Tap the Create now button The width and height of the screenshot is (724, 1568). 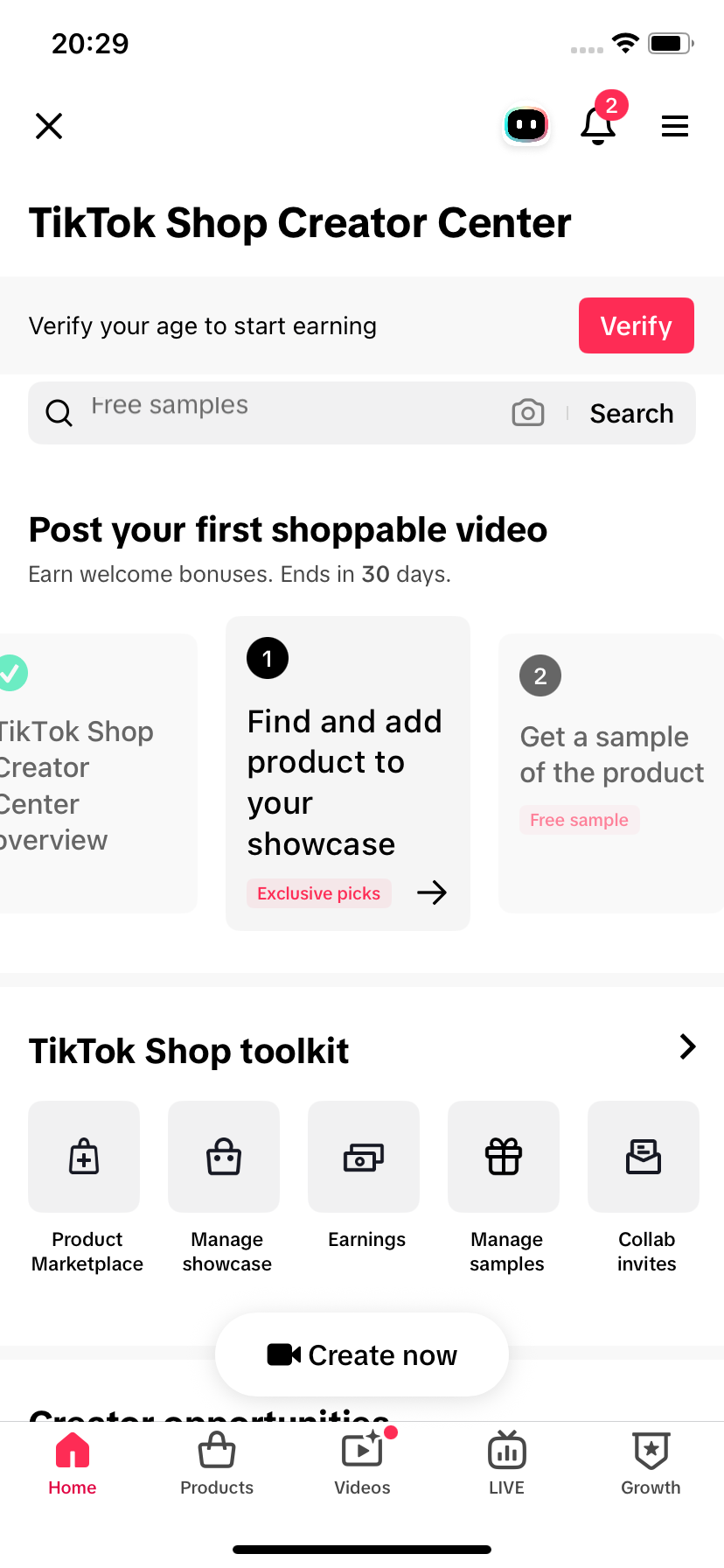pos(362,1354)
